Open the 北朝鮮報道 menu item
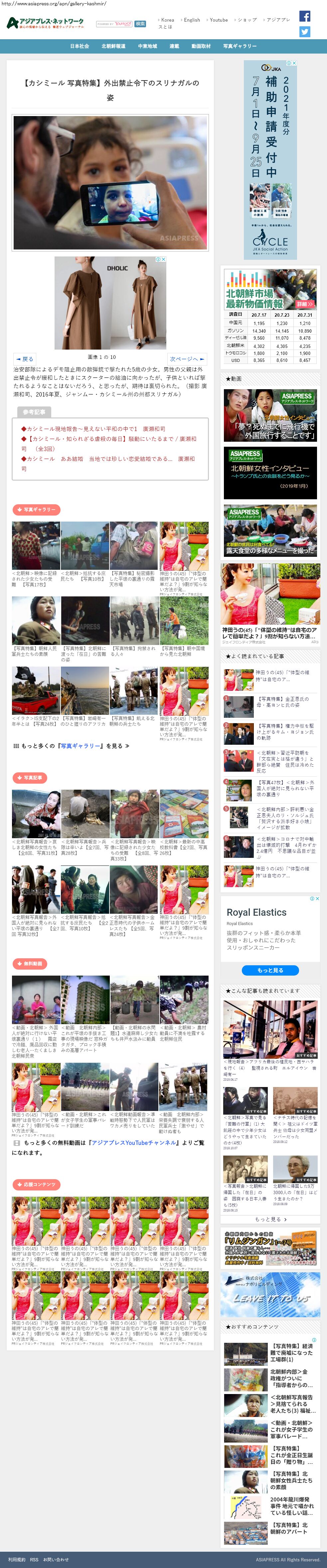 (113, 46)
